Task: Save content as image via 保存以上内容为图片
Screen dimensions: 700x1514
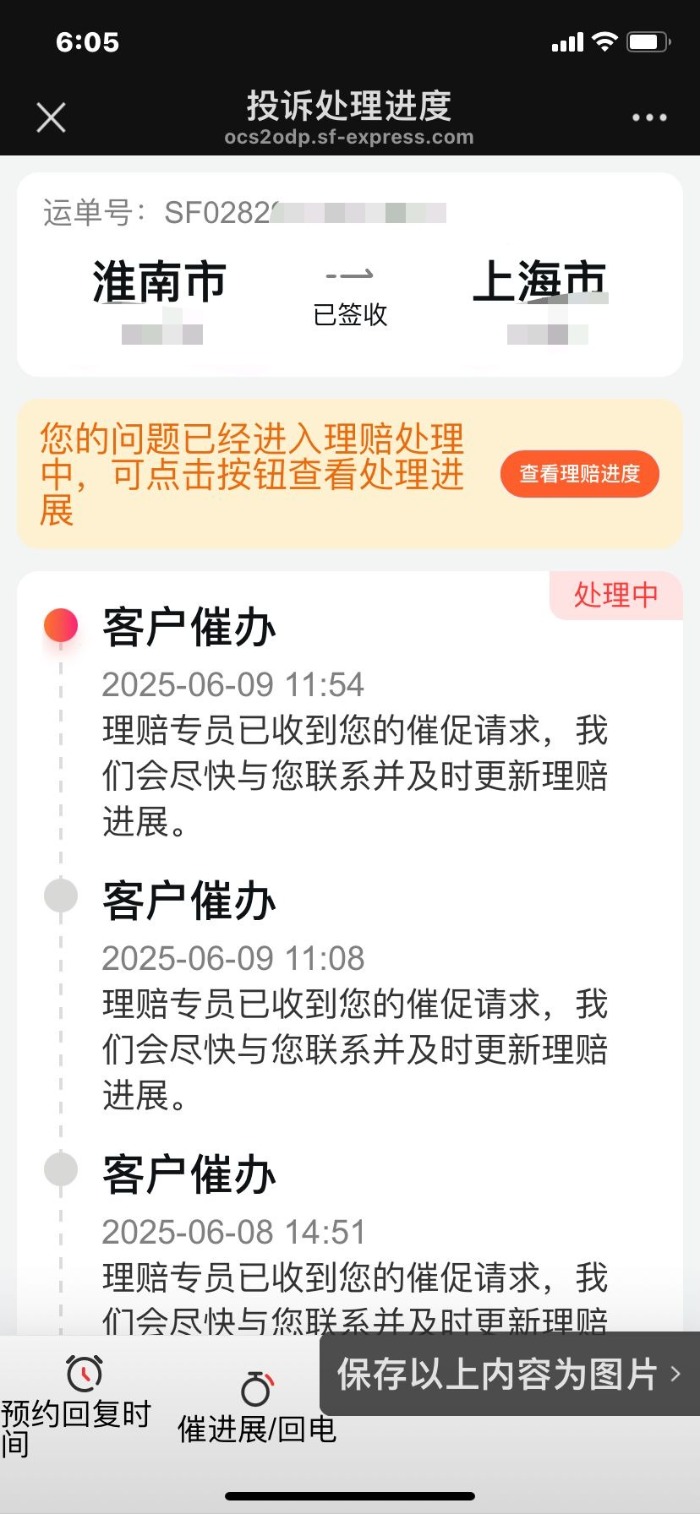Action: click(509, 1373)
